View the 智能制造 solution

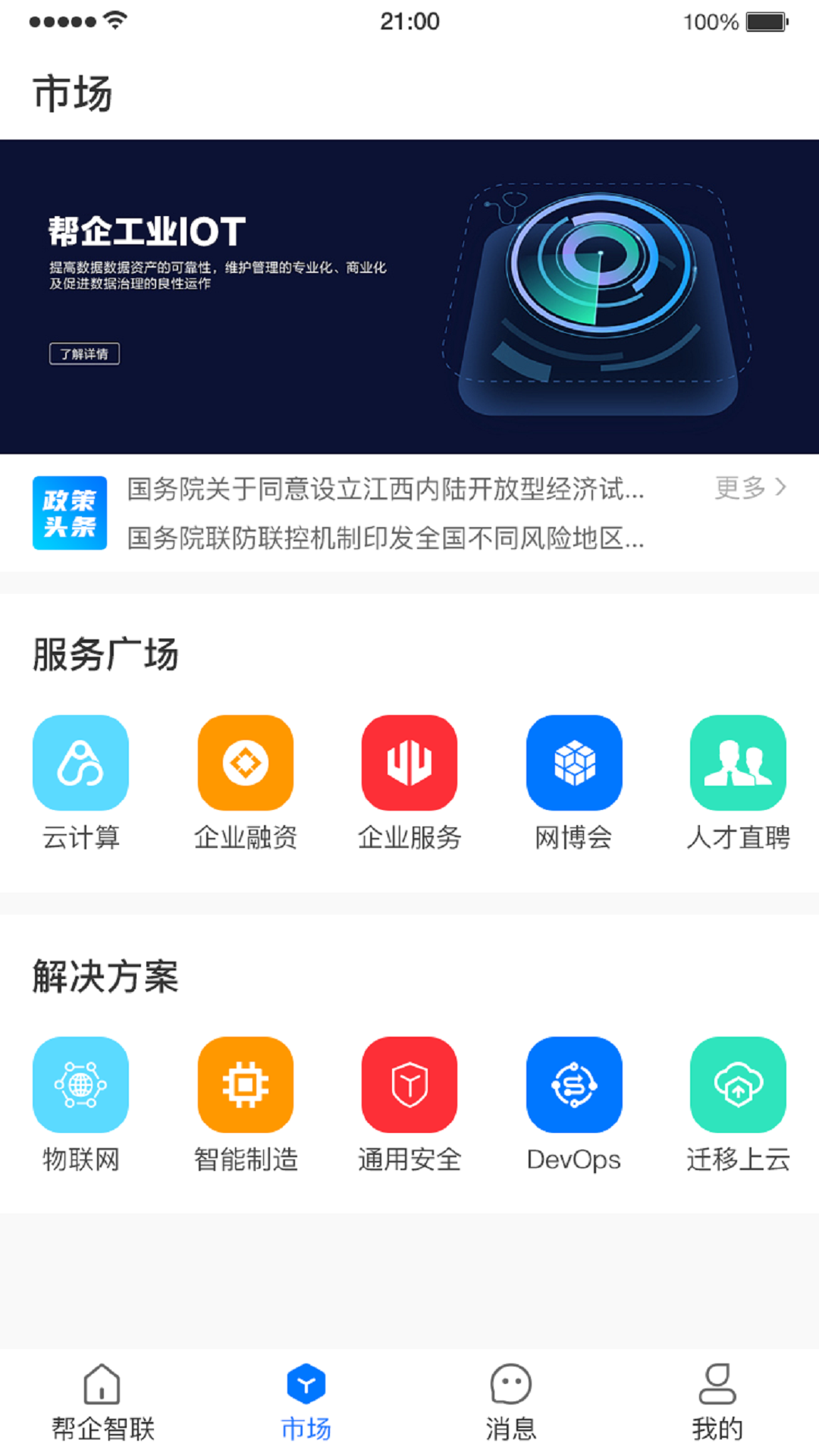(x=245, y=1084)
